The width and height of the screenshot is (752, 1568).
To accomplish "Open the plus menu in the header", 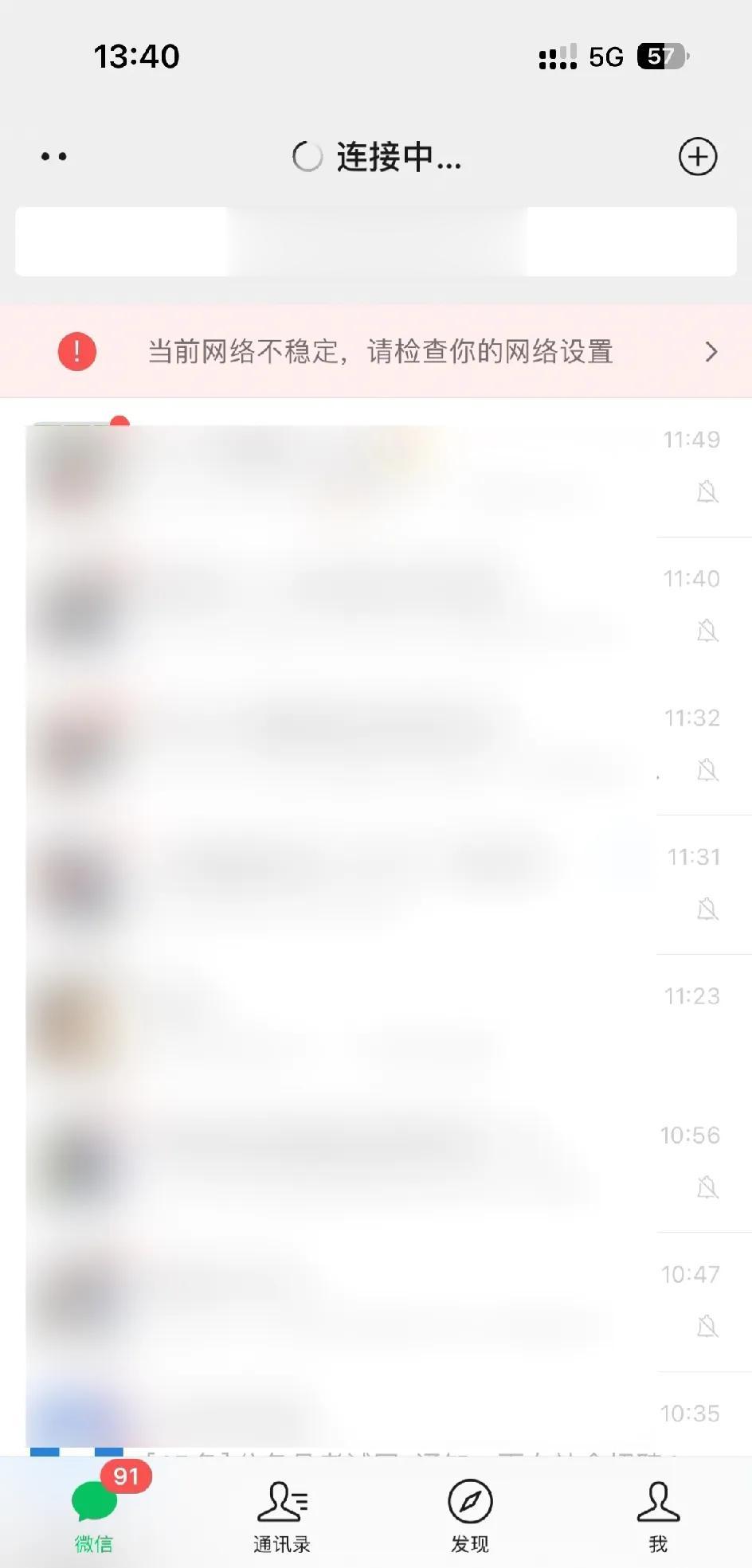I will pyautogui.click(x=697, y=156).
